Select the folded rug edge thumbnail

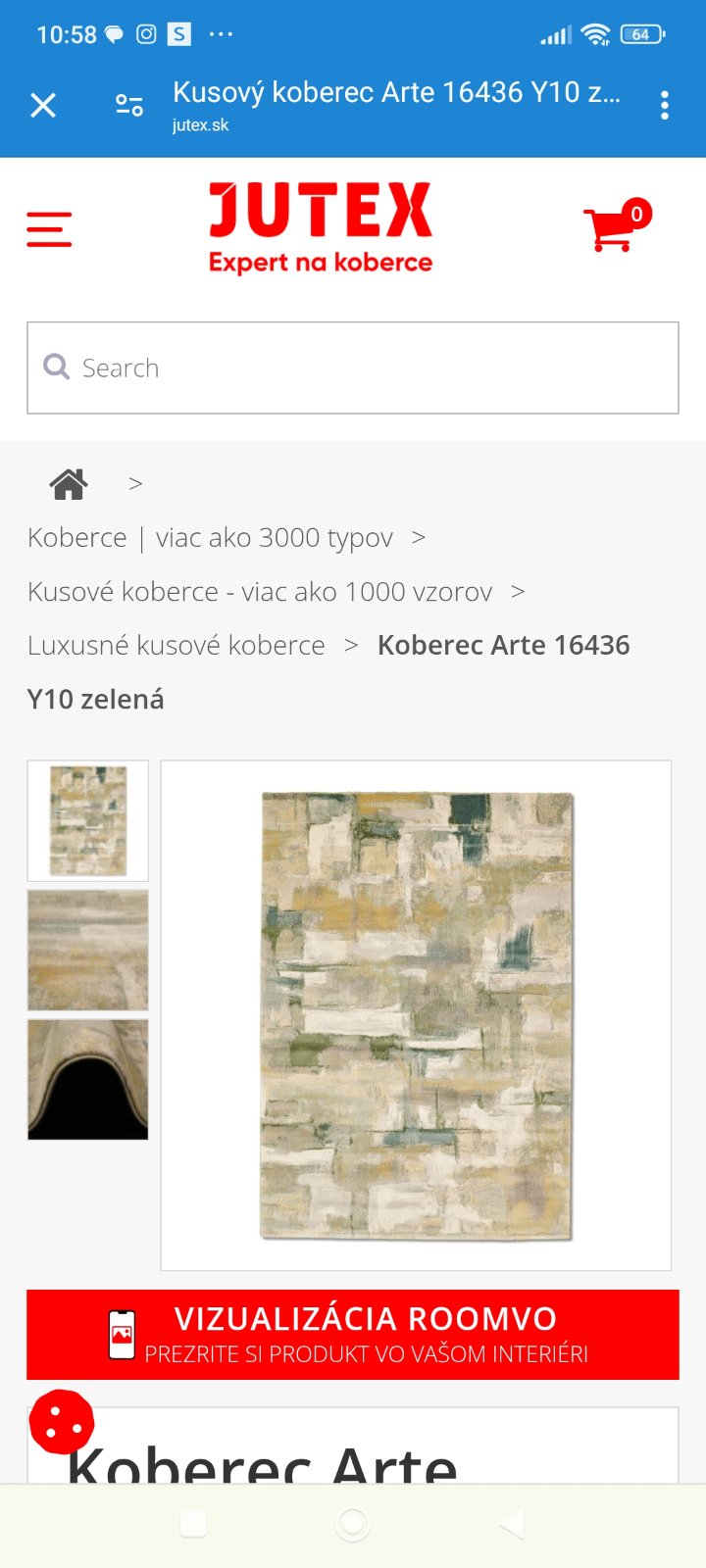coord(88,1079)
